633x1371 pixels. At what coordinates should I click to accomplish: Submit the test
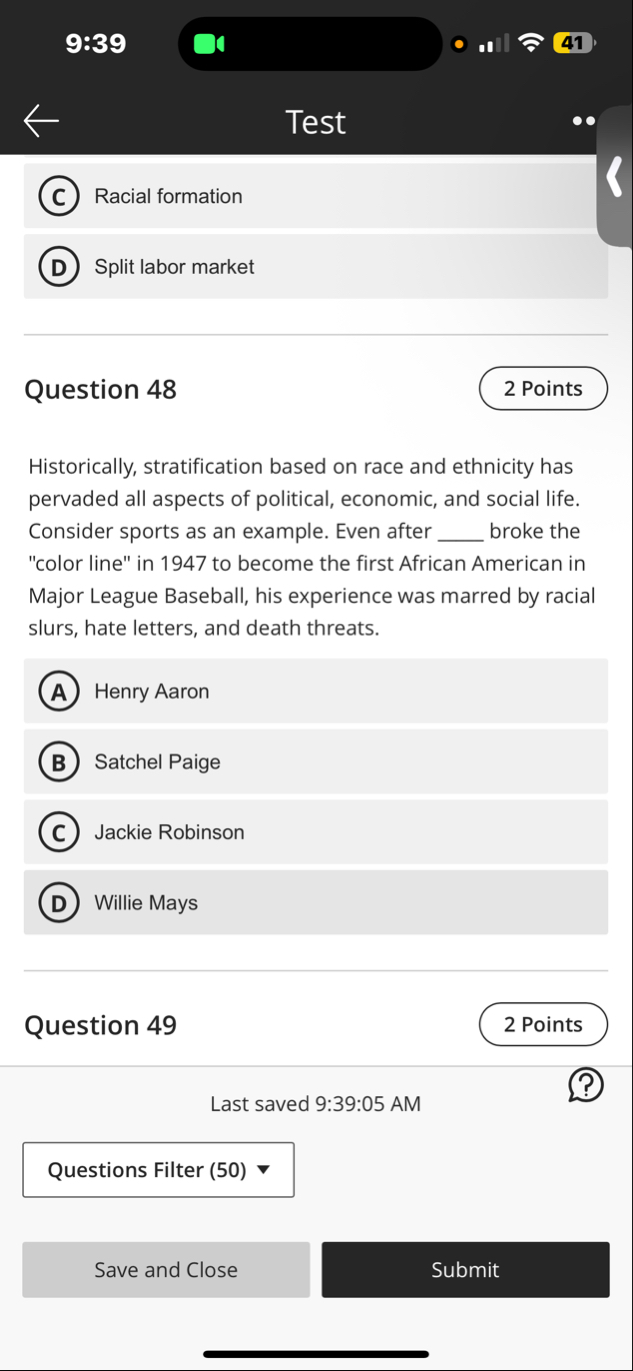465,1270
